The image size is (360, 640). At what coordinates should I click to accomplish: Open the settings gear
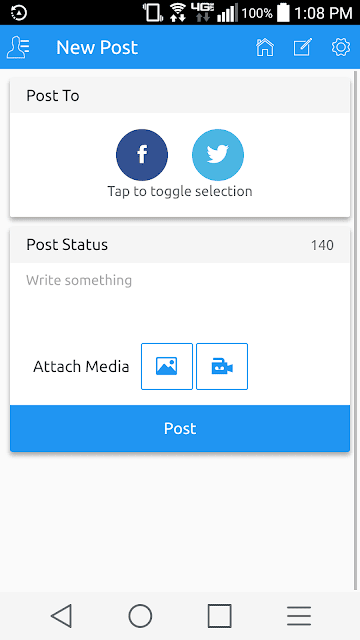(341, 47)
